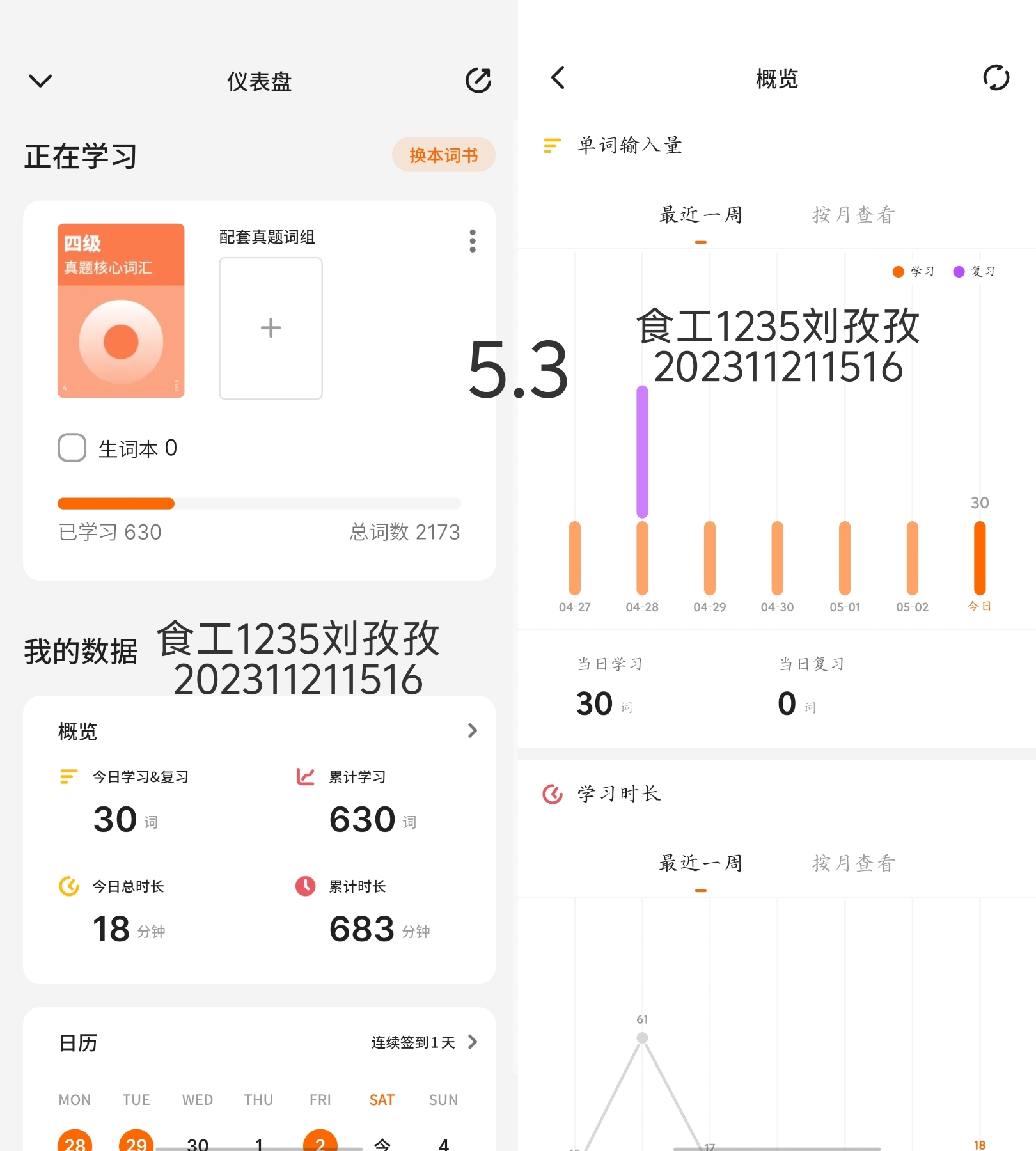This screenshot has height=1151, width=1036.
Task: Select 最近一周 under 学习时长
Action: click(701, 863)
